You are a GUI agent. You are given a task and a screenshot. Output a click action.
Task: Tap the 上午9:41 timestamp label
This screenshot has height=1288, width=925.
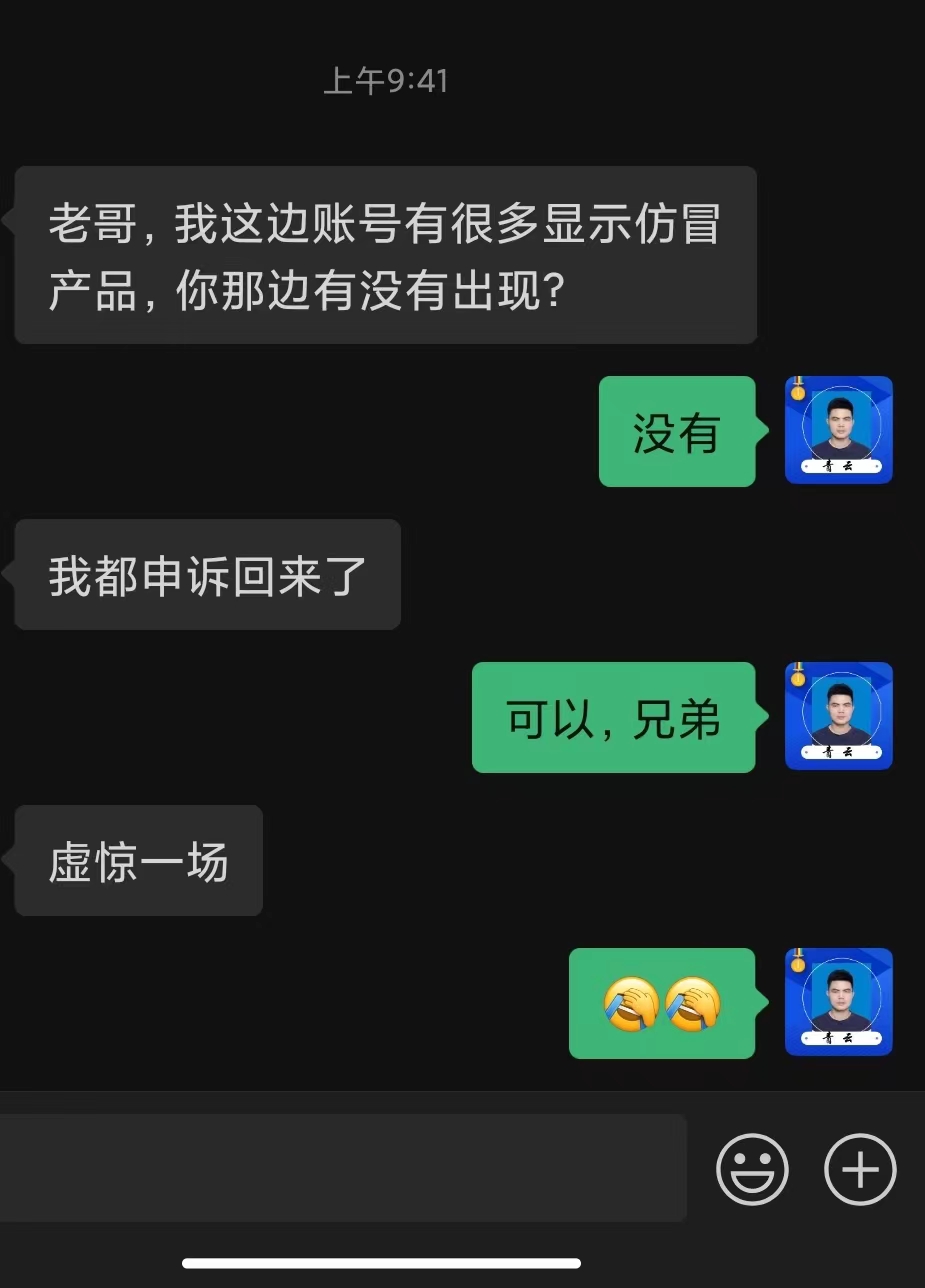coord(389,84)
